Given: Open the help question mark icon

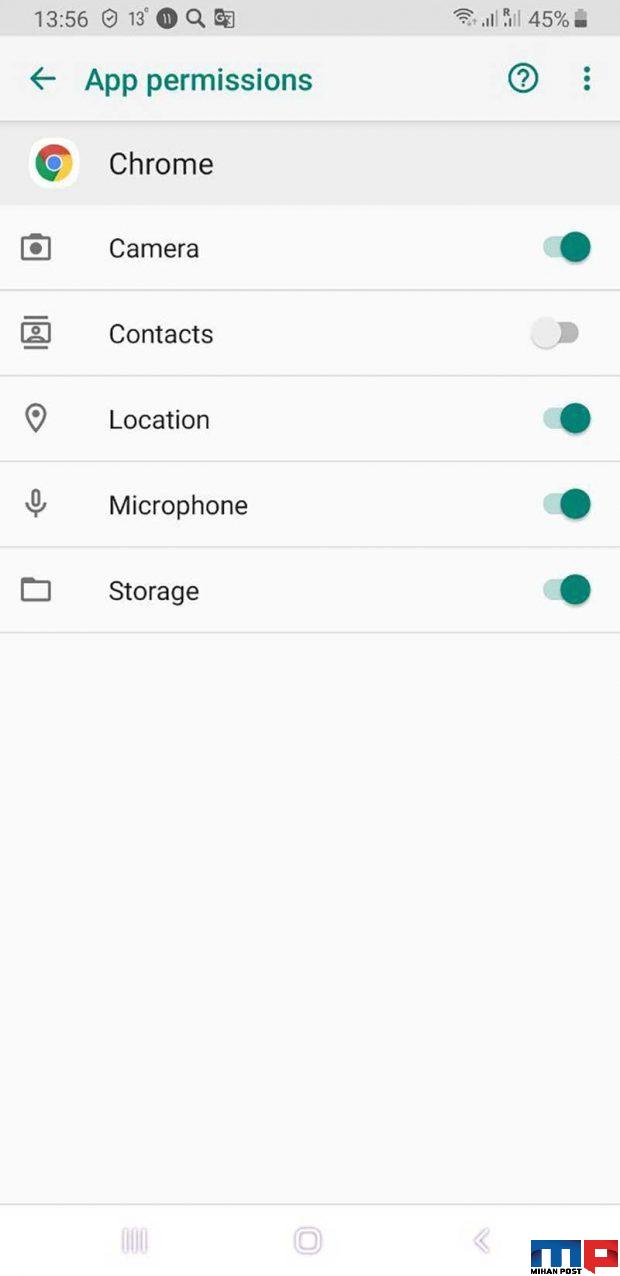Looking at the screenshot, I should tap(523, 79).
